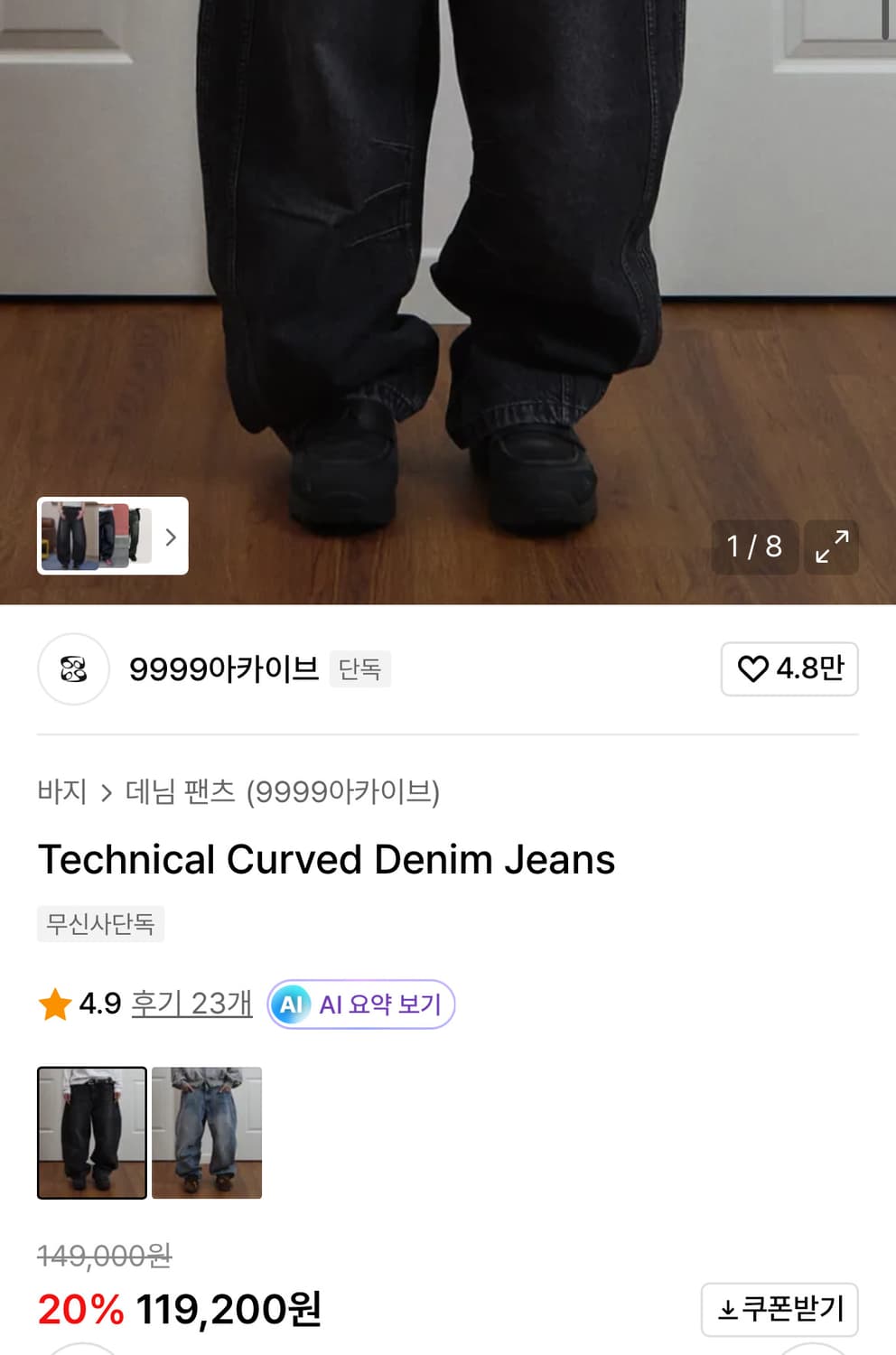
Task: Click the yellow star rating icon
Action: pyautogui.click(x=54, y=1004)
